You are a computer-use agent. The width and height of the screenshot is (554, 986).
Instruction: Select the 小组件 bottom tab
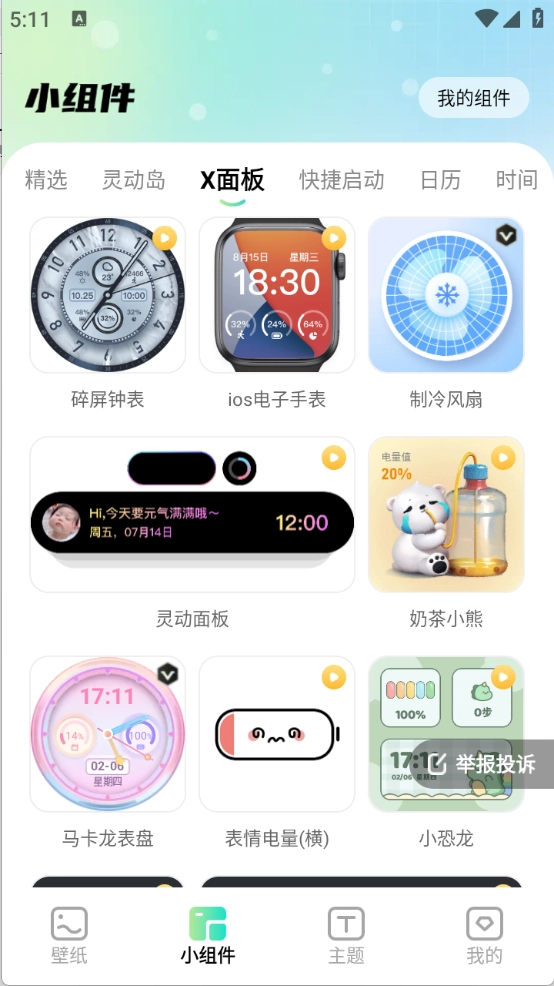coord(208,936)
